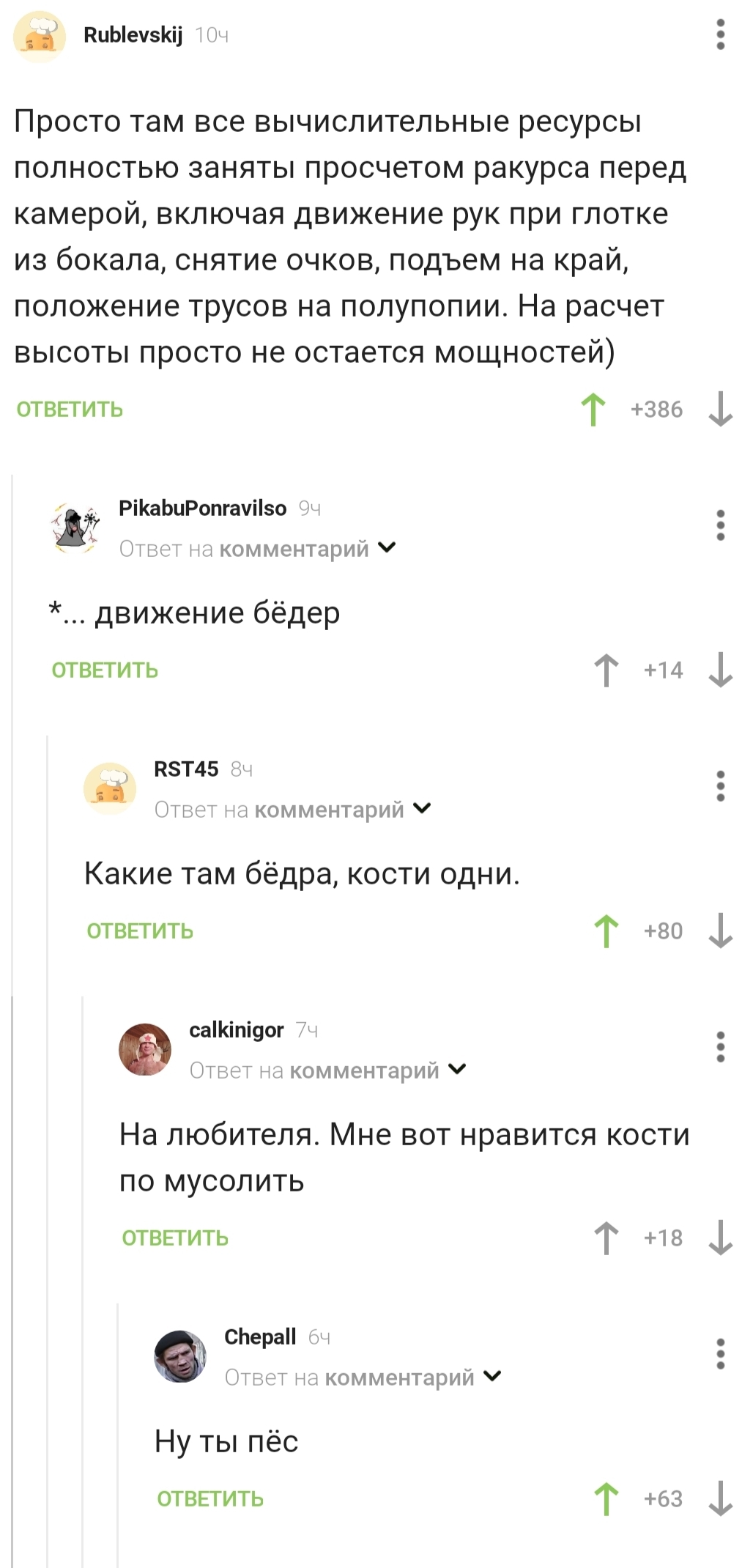Reply to Chepall's comment
The image size is (742, 1568).
click(x=210, y=1499)
